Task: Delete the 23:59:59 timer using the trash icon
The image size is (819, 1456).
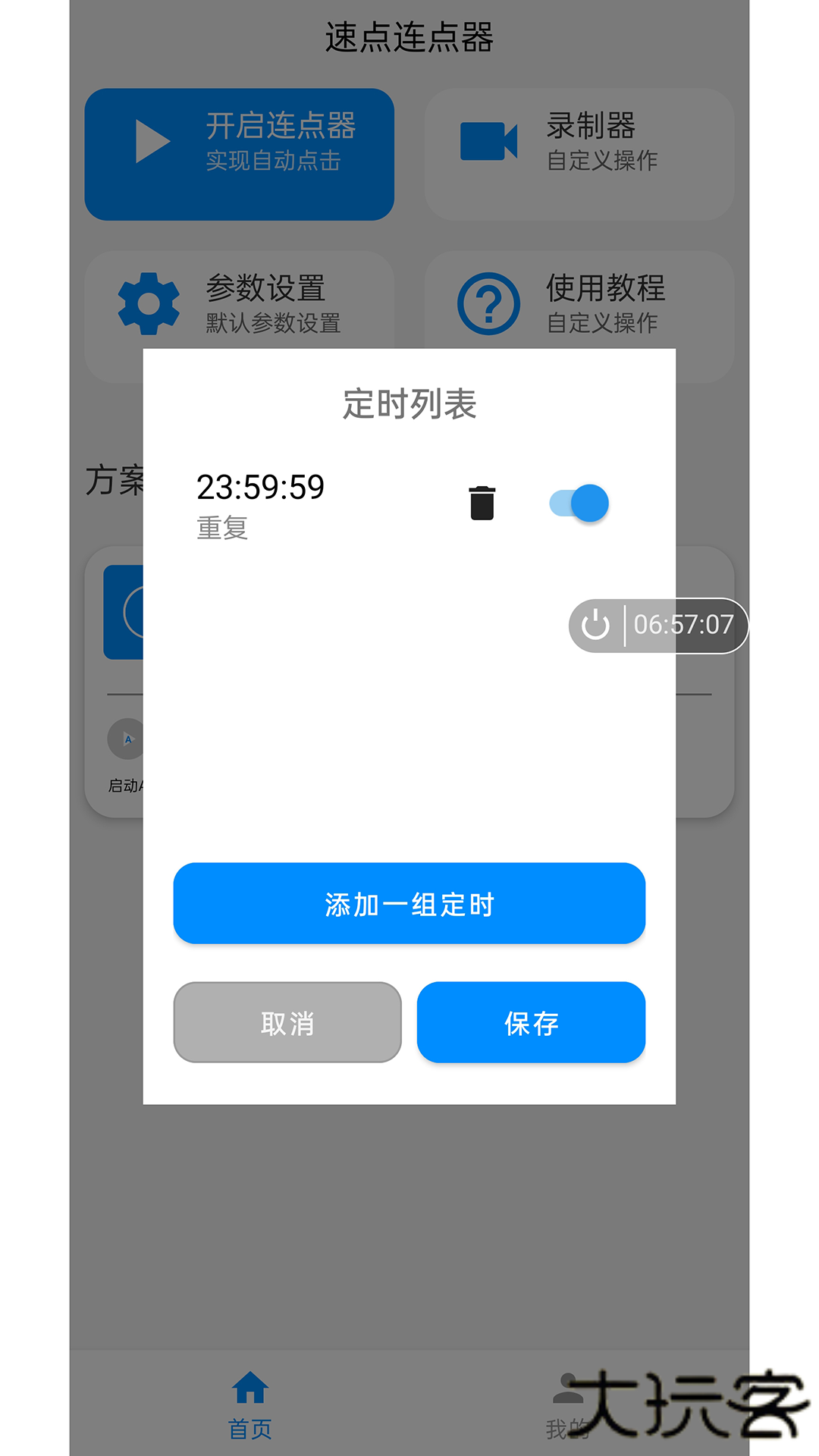Action: pos(482,503)
